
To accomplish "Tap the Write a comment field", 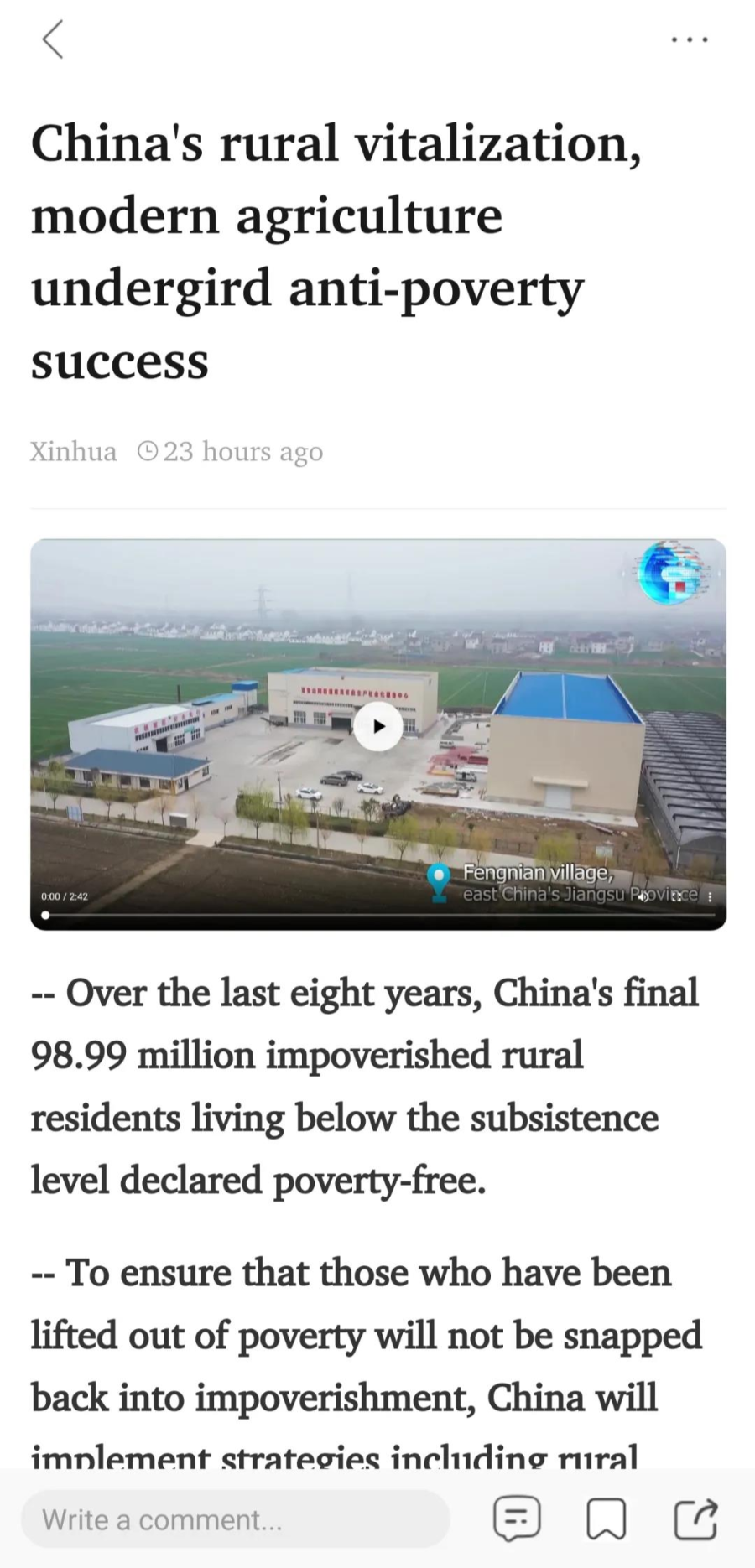I will [235, 1519].
